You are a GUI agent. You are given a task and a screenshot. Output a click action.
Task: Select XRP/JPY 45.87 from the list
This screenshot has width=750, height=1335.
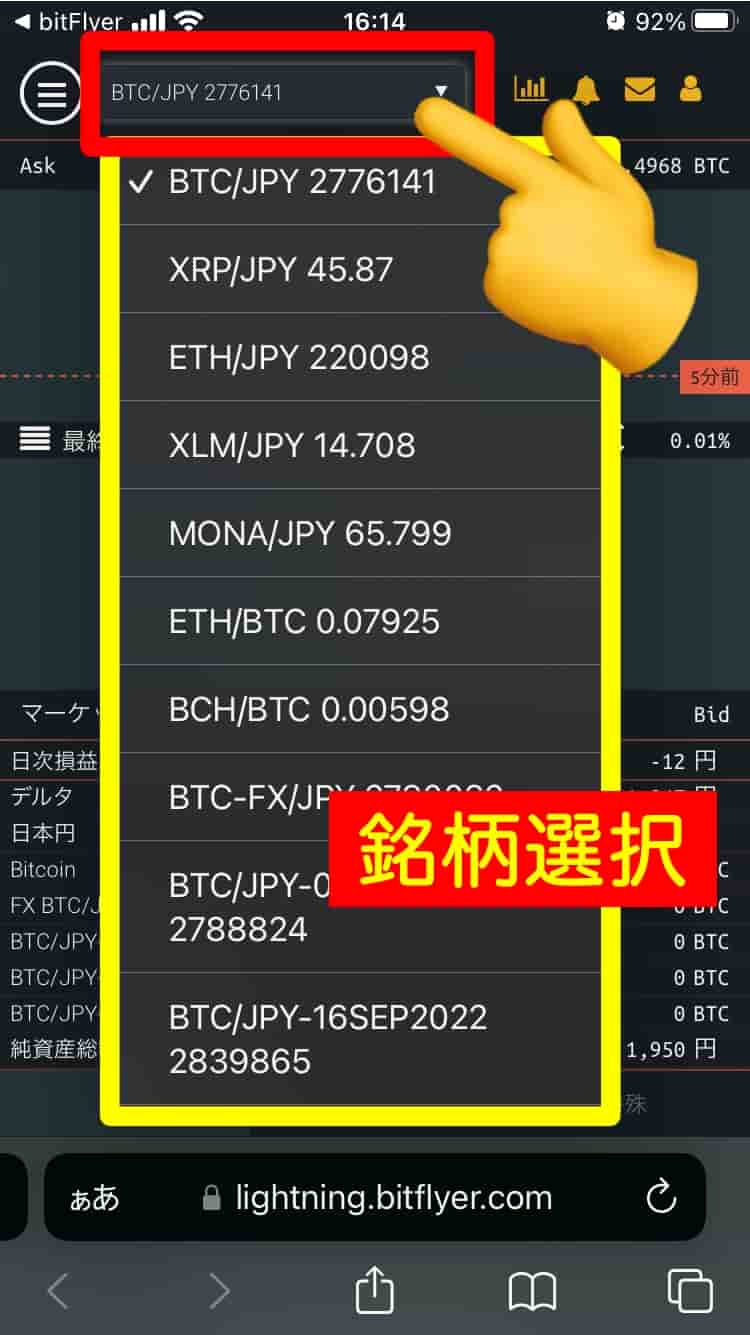click(281, 270)
